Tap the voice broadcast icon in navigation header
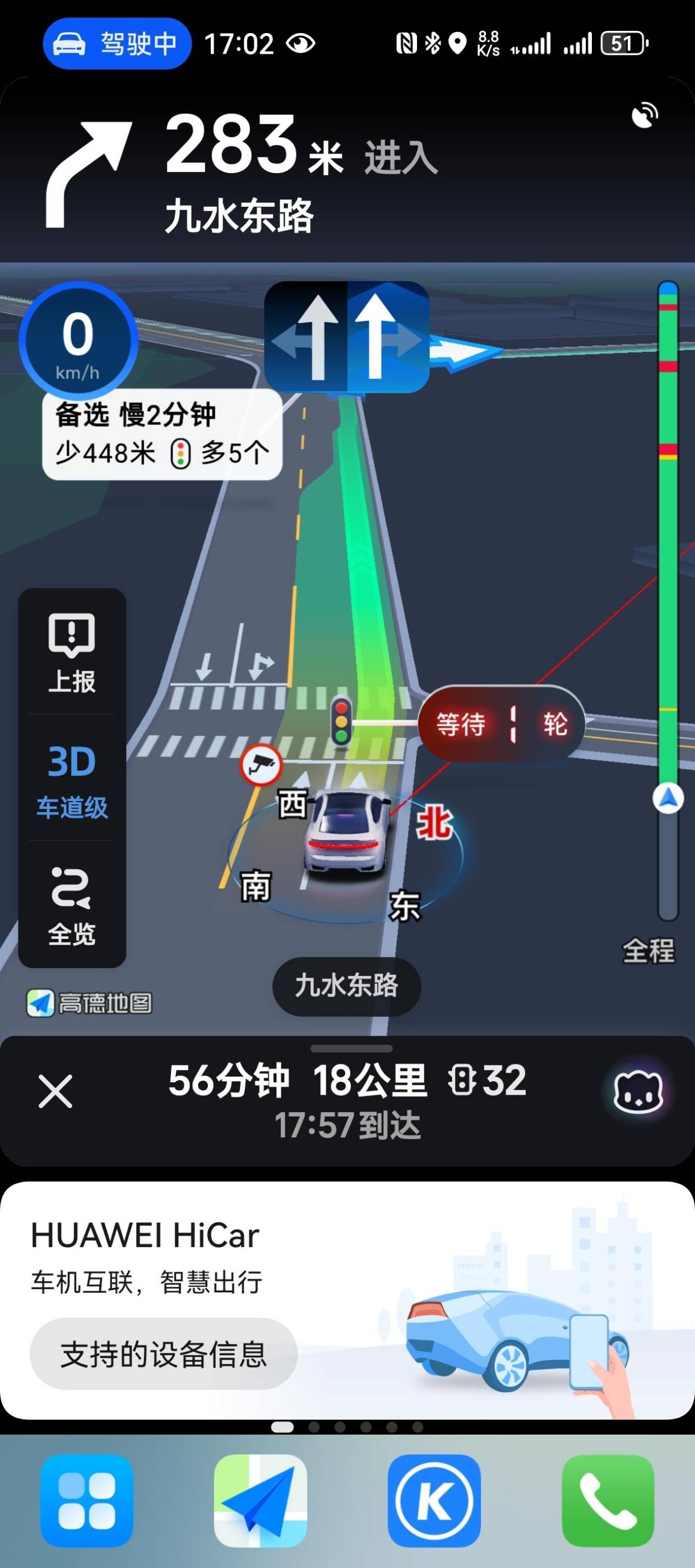The height and width of the screenshot is (1568, 695). click(x=645, y=115)
